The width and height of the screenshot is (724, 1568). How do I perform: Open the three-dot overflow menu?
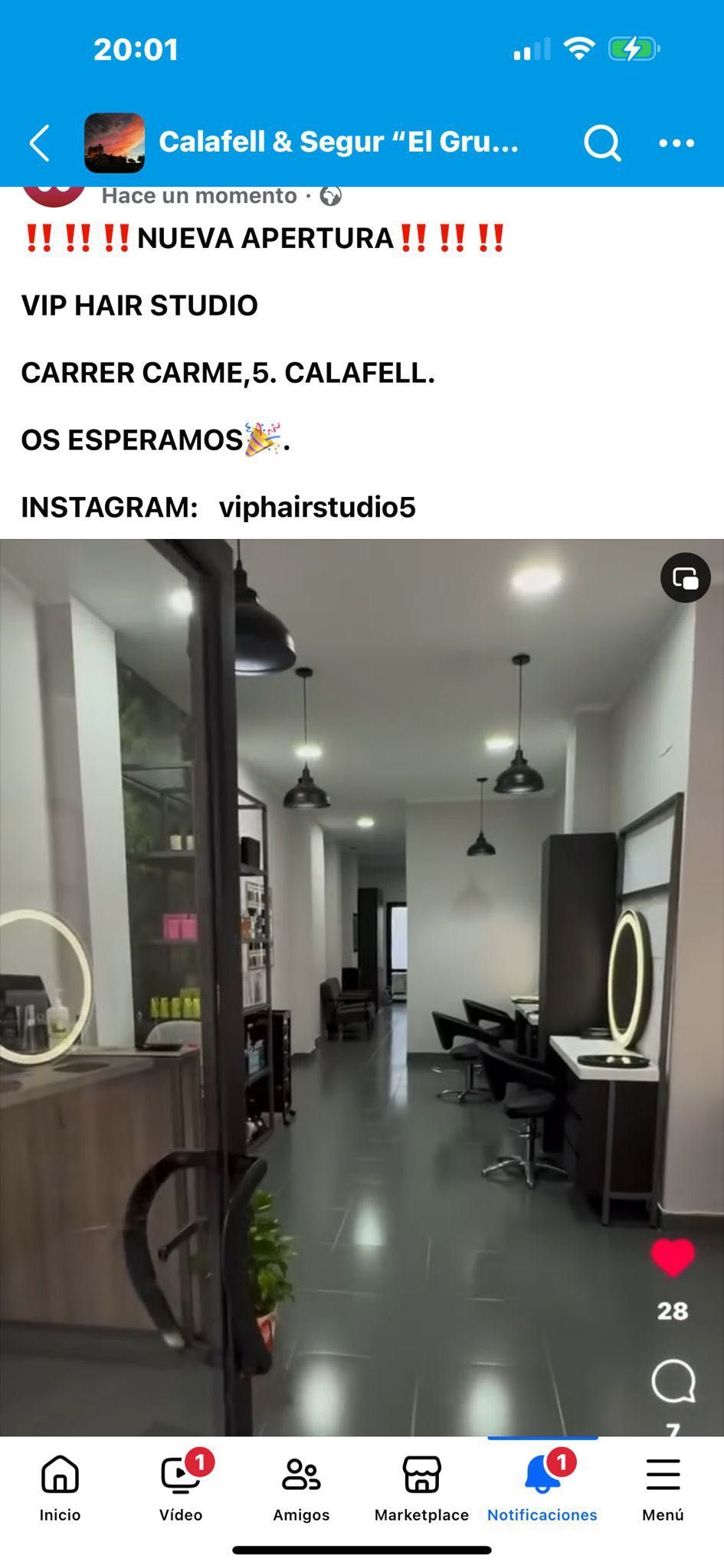point(676,143)
